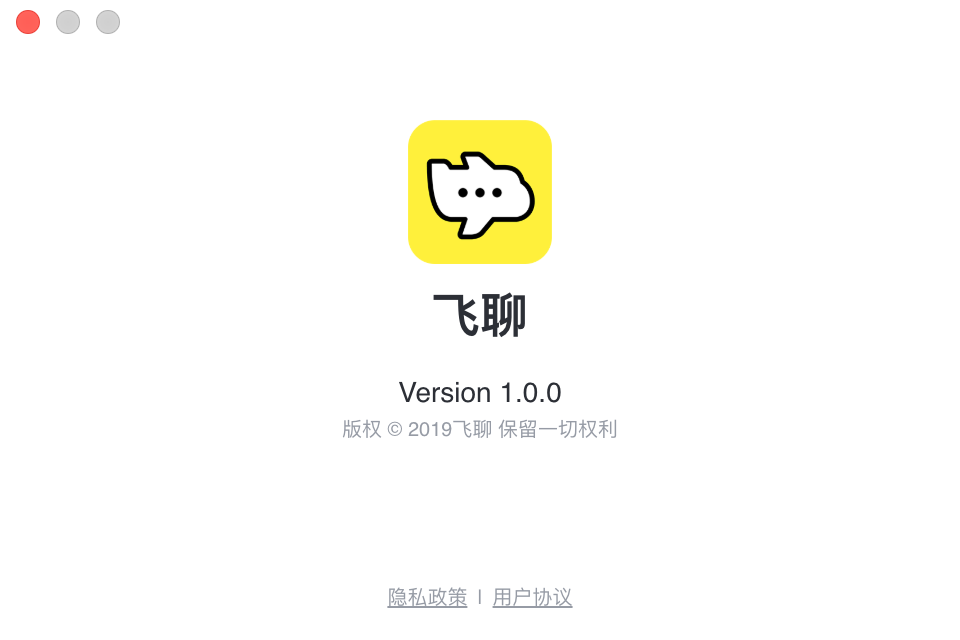The height and width of the screenshot is (640, 960).
Task: Open the 隐私政策 privacy policy link
Action: [x=427, y=597]
